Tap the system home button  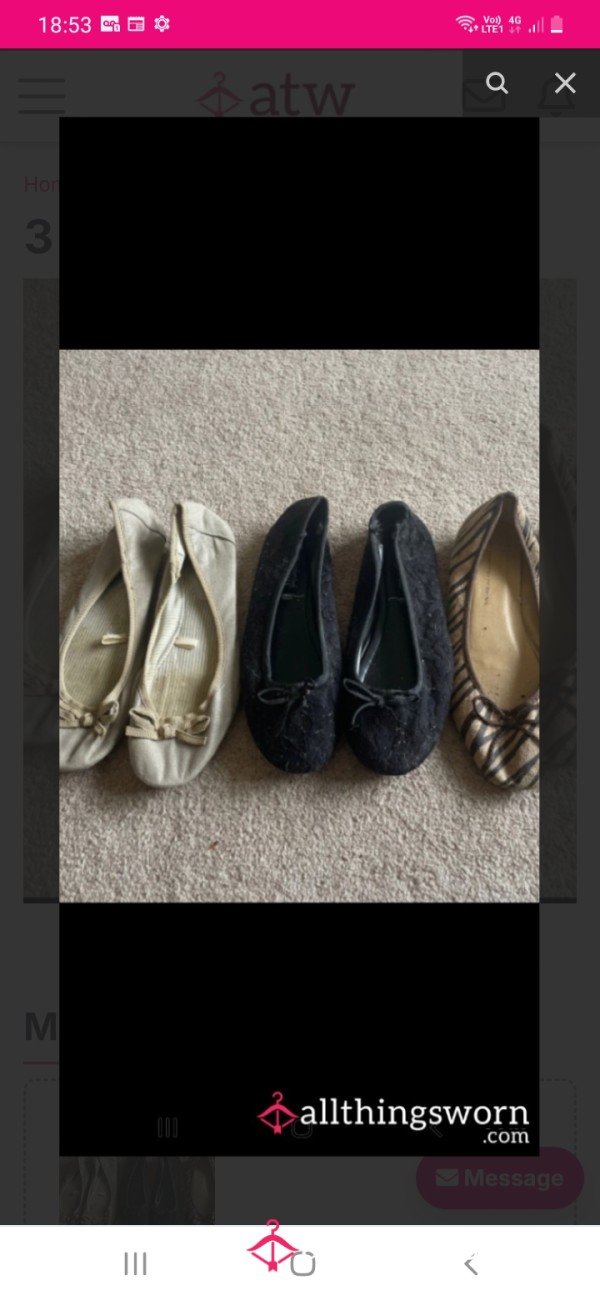303,1264
